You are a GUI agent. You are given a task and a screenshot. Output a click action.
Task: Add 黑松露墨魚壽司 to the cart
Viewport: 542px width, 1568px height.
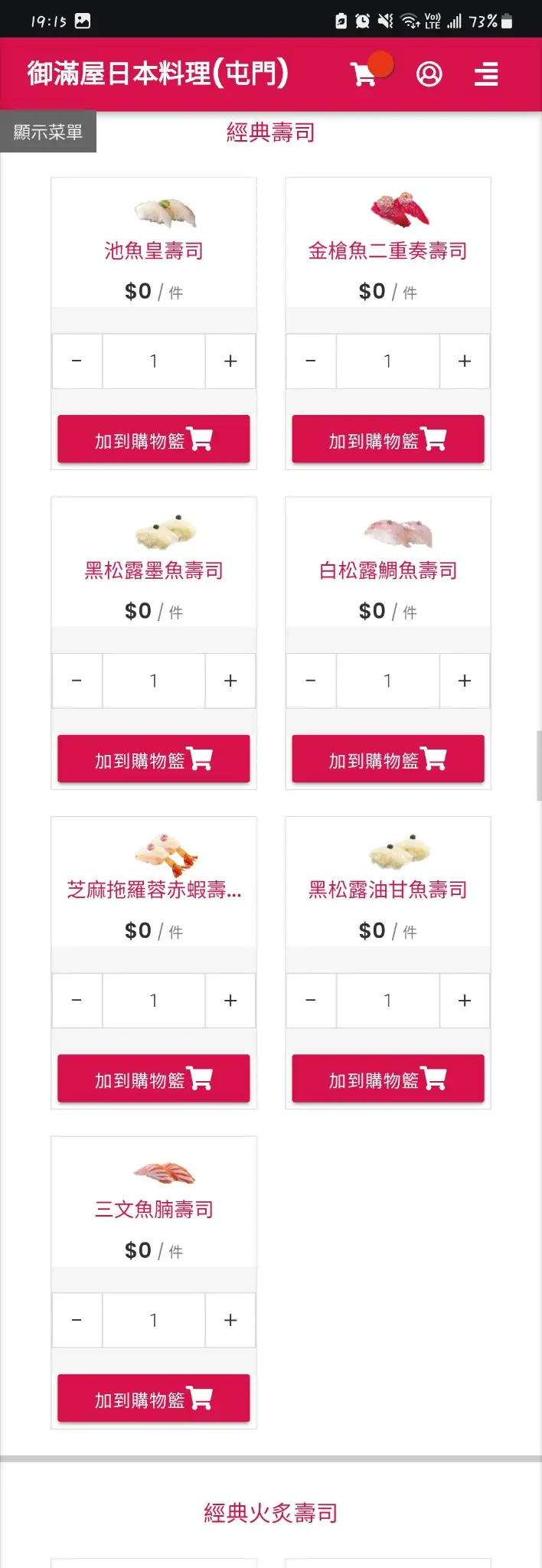click(153, 759)
